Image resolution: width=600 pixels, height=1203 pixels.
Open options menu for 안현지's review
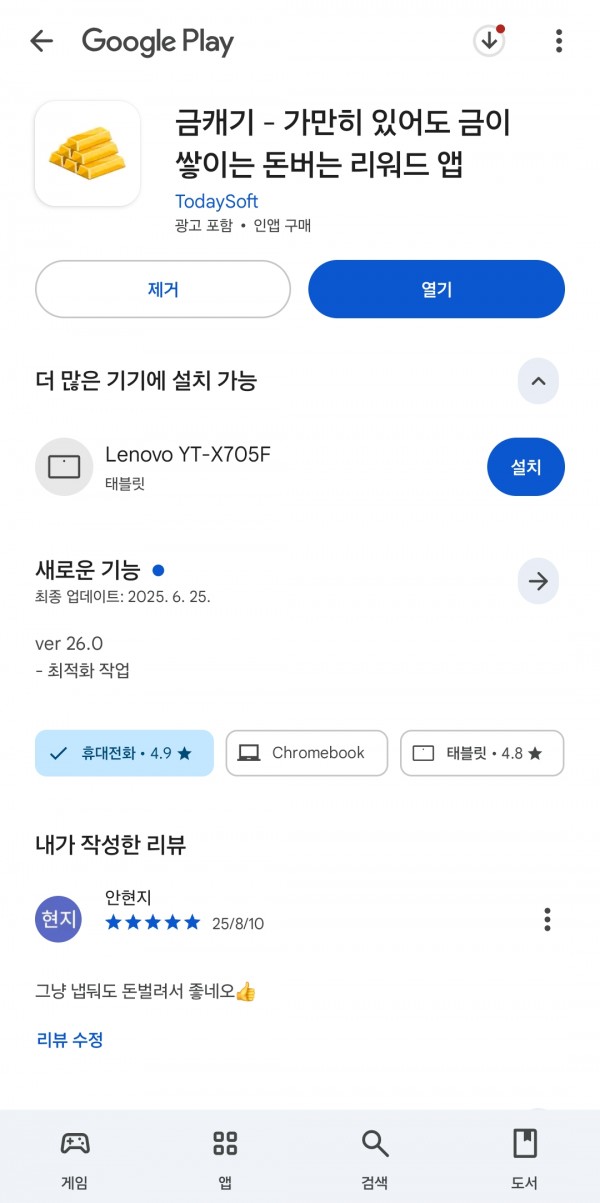click(546, 919)
